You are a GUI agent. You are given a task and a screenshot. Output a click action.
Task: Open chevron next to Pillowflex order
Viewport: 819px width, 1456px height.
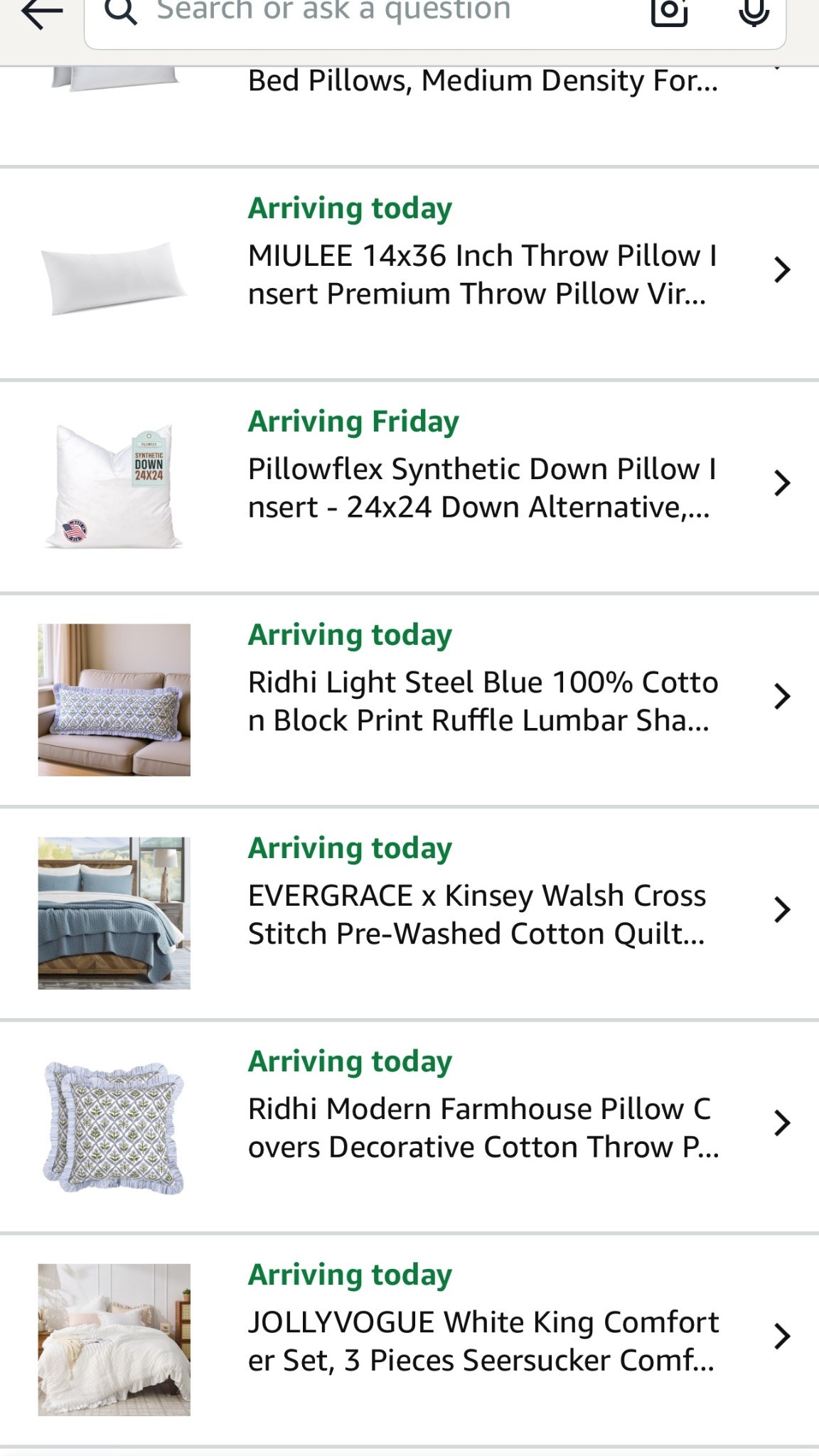click(x=783, y=483)
